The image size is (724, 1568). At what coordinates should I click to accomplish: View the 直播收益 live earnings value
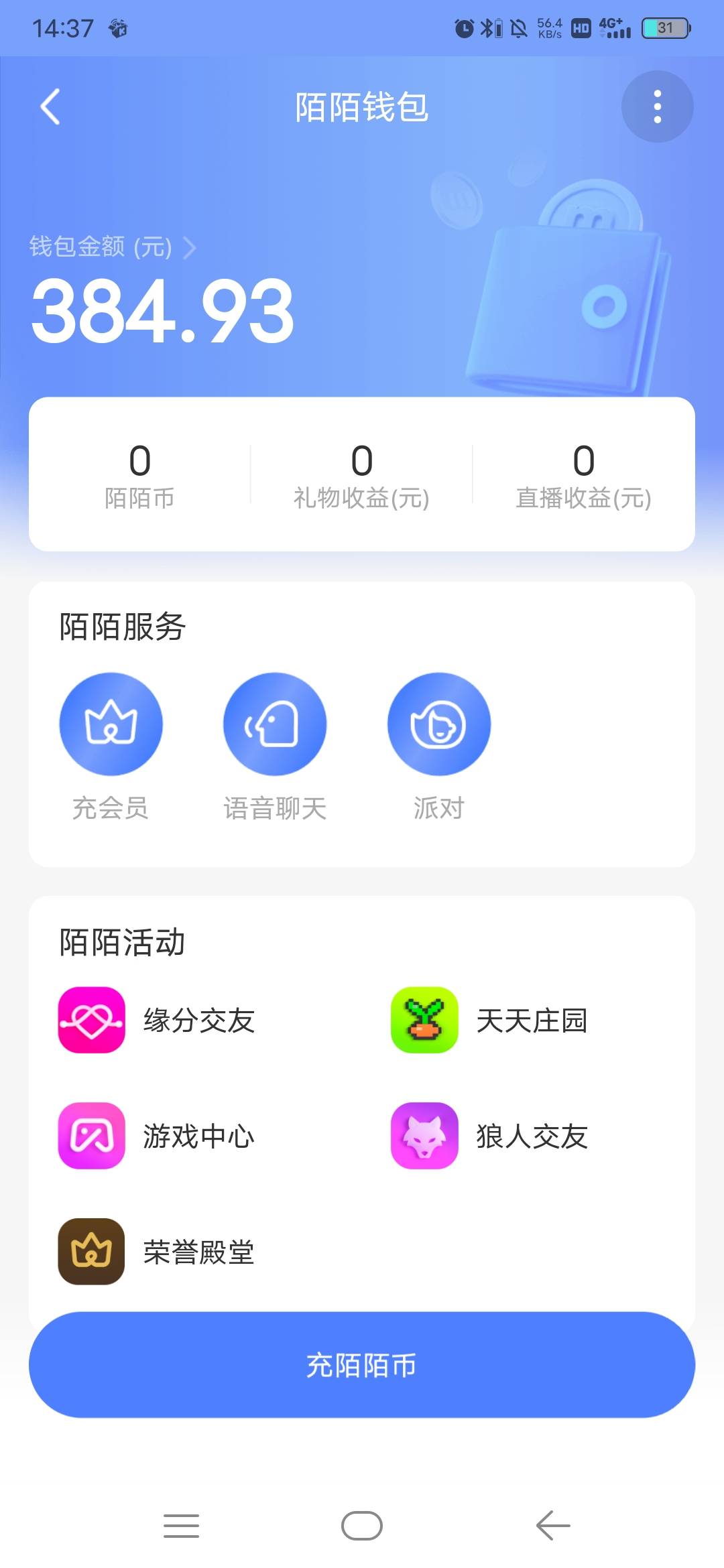[583, 476]
